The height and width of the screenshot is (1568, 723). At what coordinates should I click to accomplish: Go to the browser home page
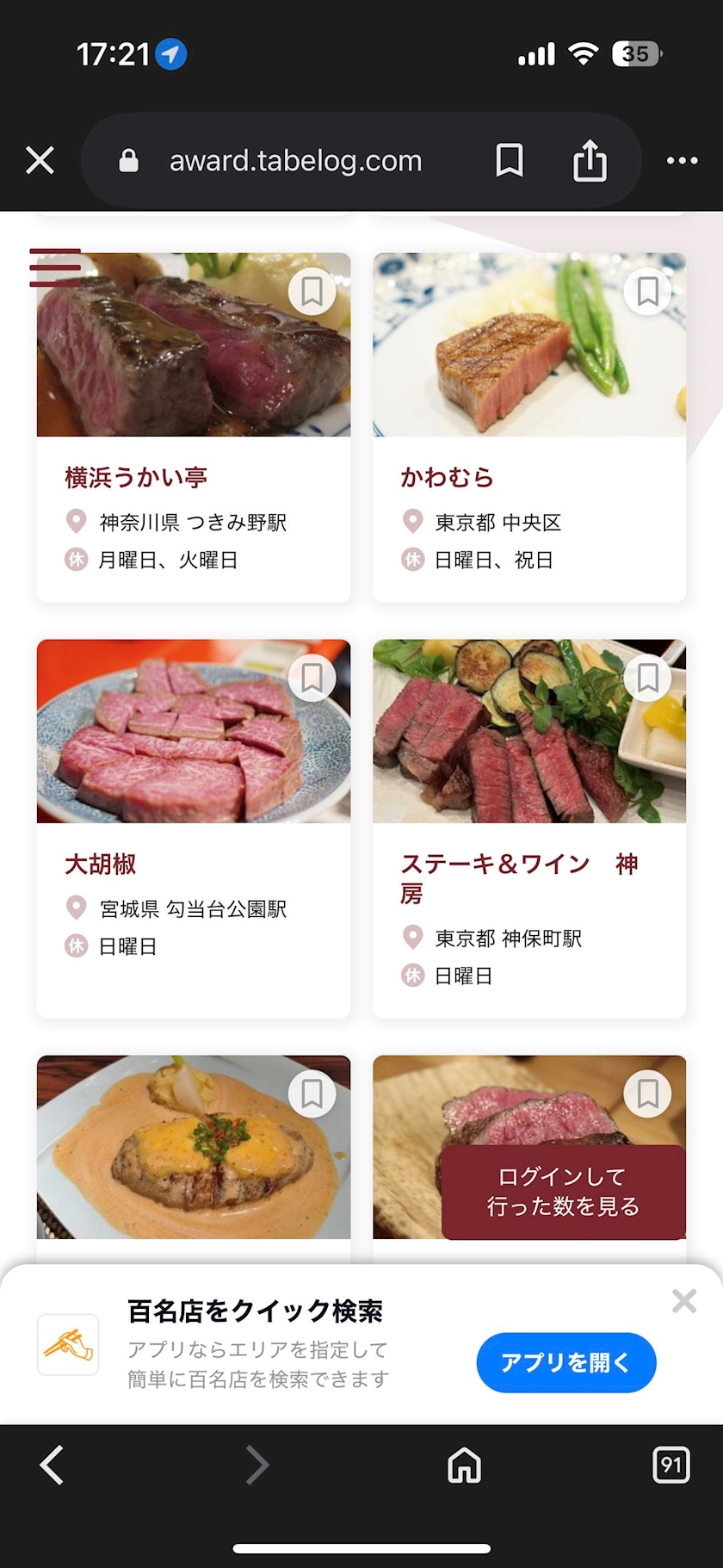coord(464,1465)
